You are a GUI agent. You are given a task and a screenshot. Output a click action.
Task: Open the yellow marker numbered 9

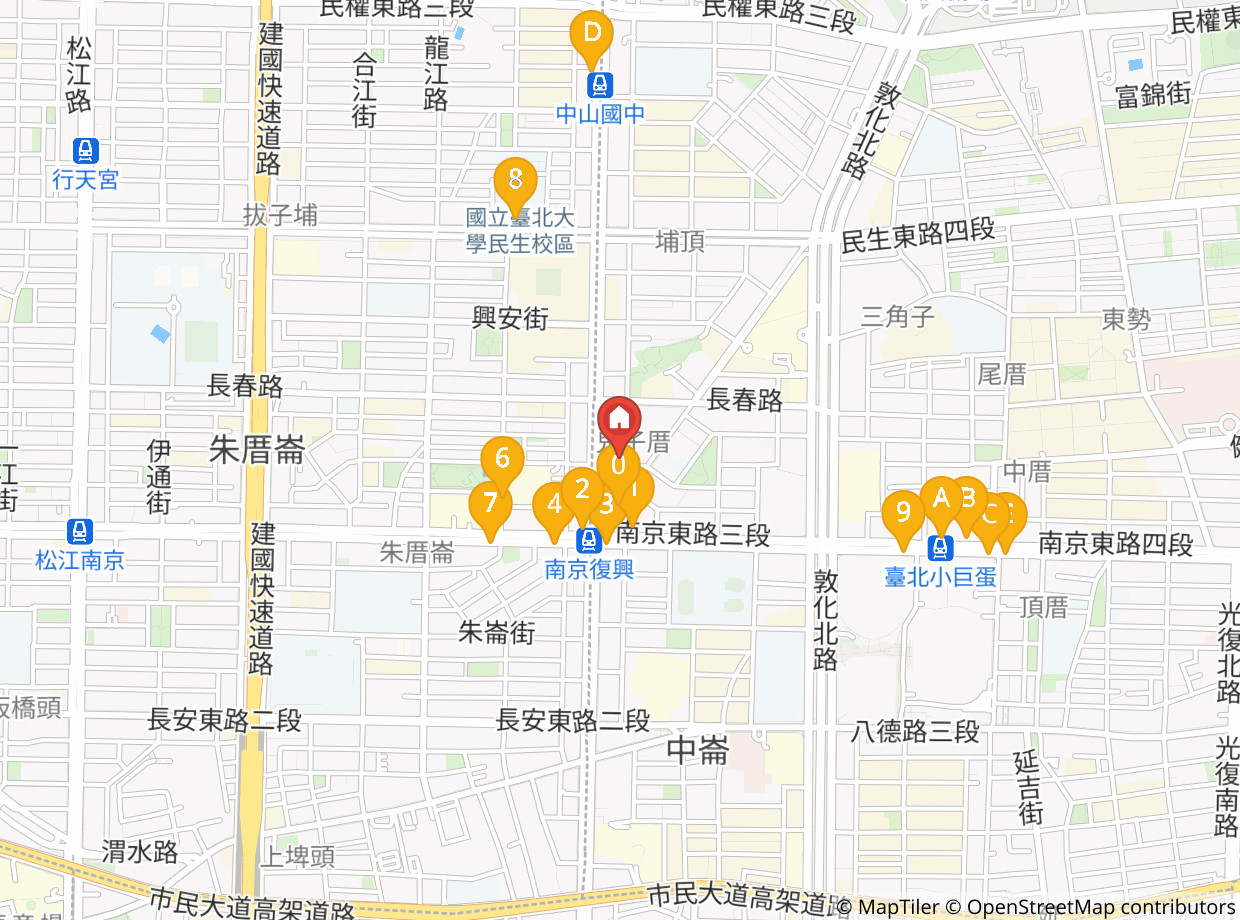pyautogui.click(x=903, y=514)
